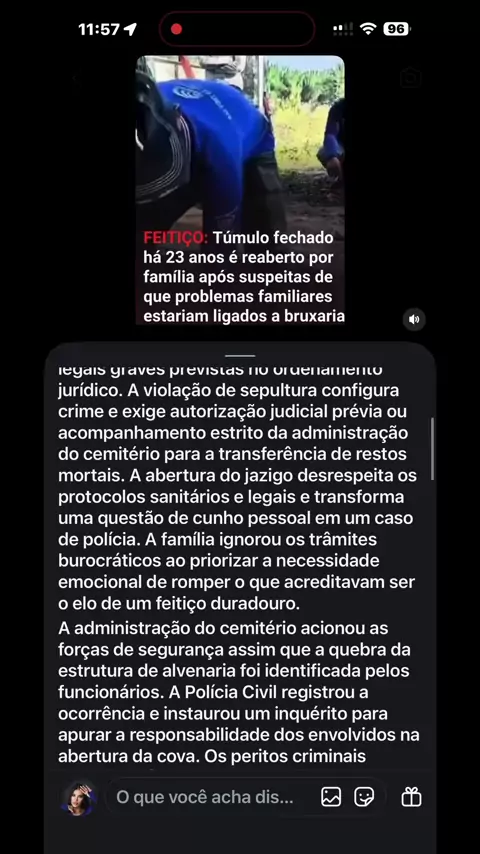
Task: Tap the video about the reopened tomb
Action: [240, 190]
